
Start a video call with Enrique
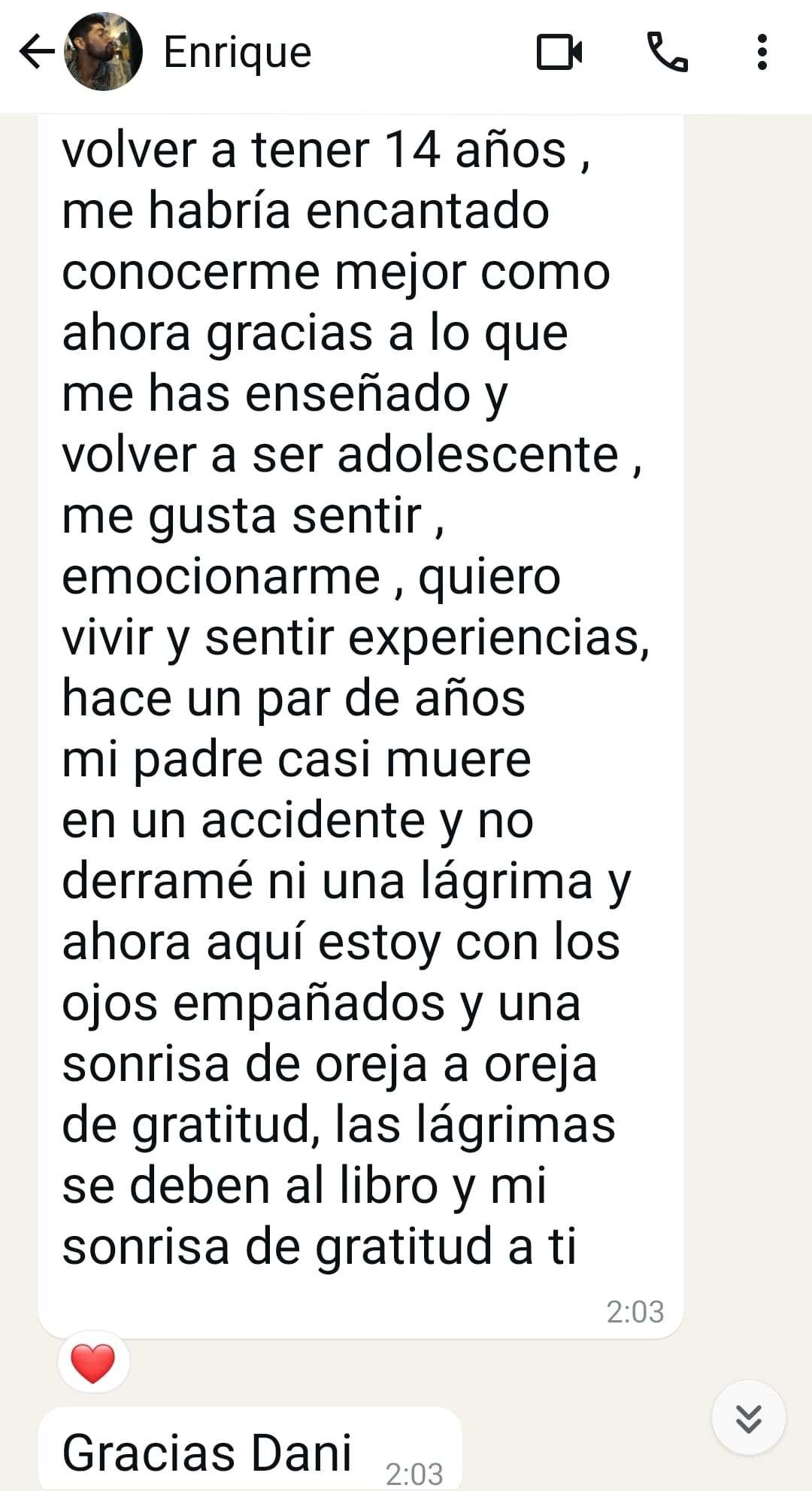pyautogui.click(x=559, y=53)
